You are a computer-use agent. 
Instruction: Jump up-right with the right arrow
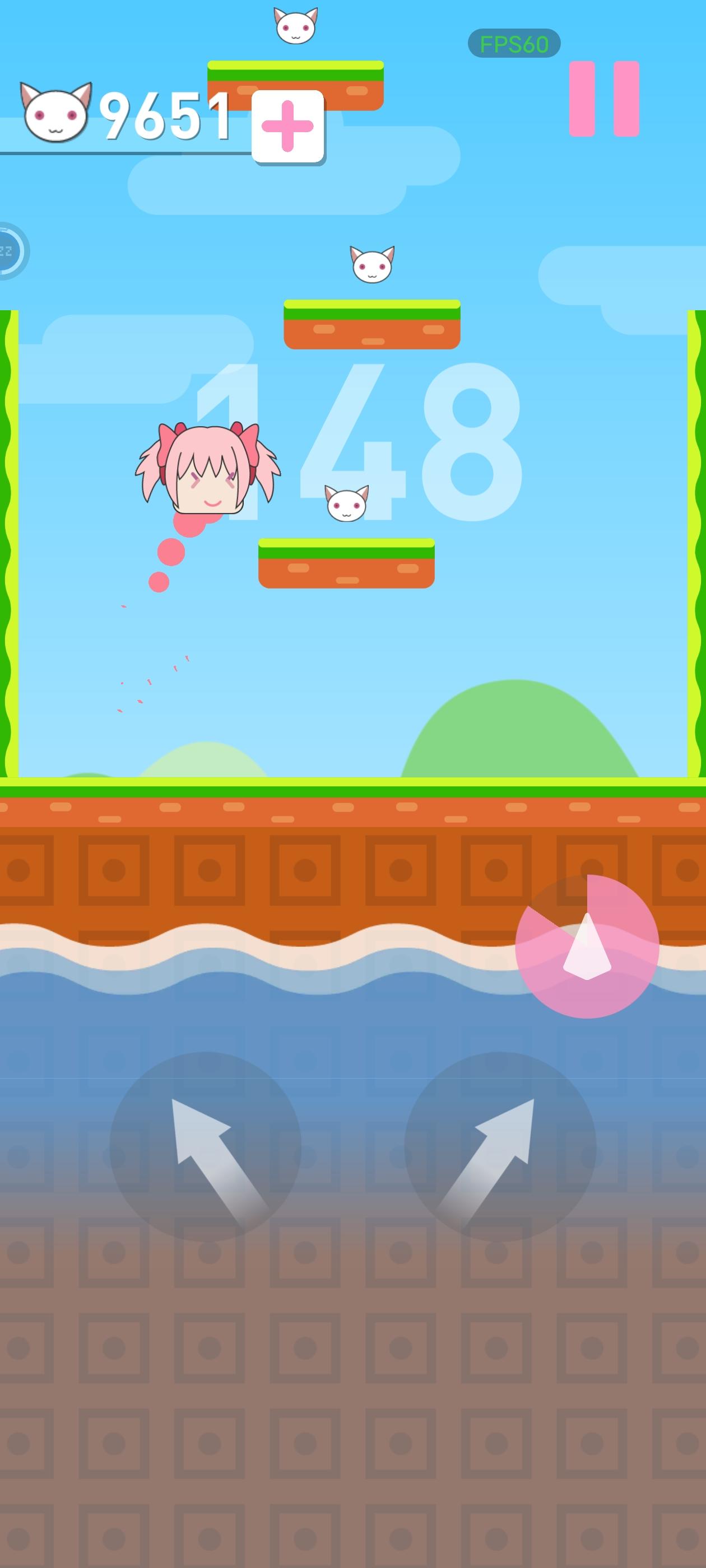500,1147
